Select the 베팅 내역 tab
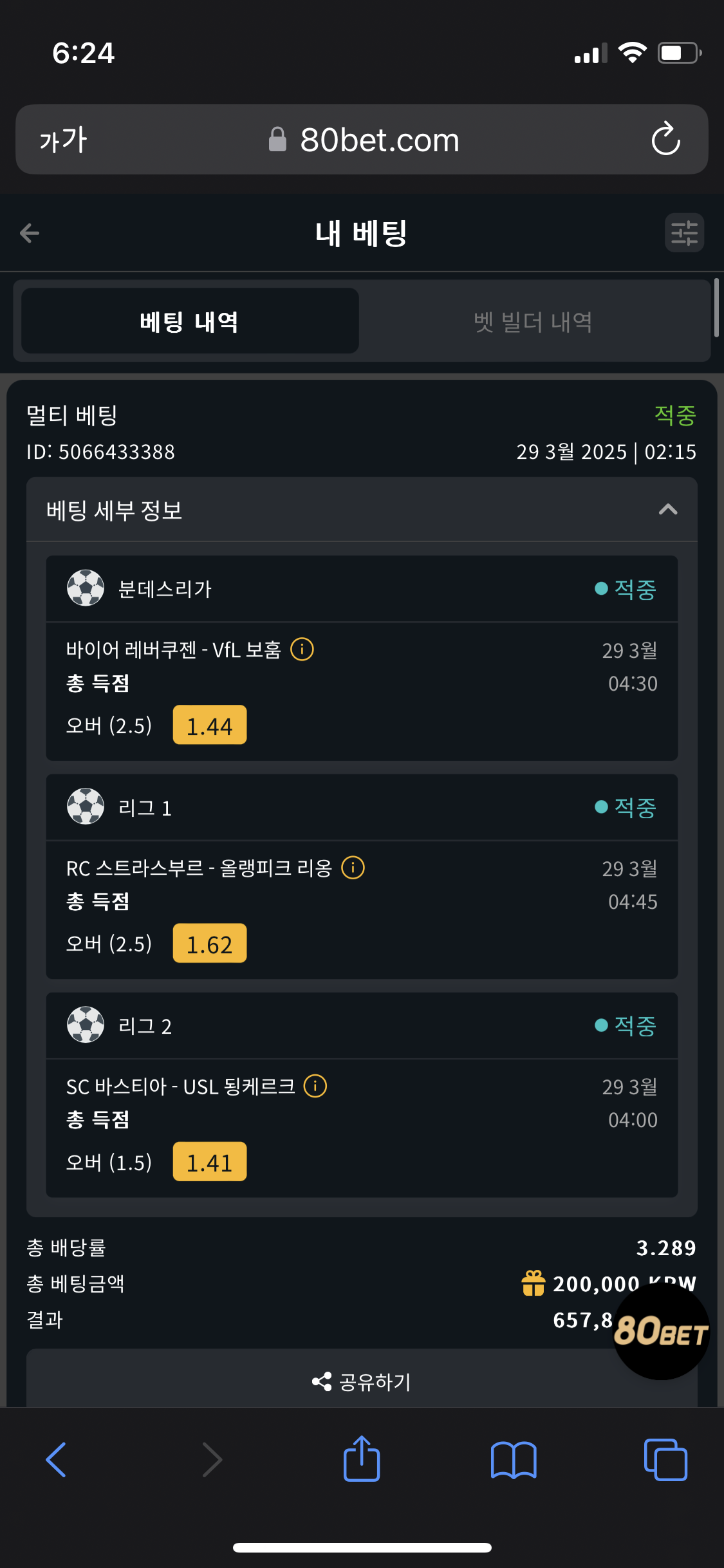Screen dimensions: 724x1568 tap(189, 322)
